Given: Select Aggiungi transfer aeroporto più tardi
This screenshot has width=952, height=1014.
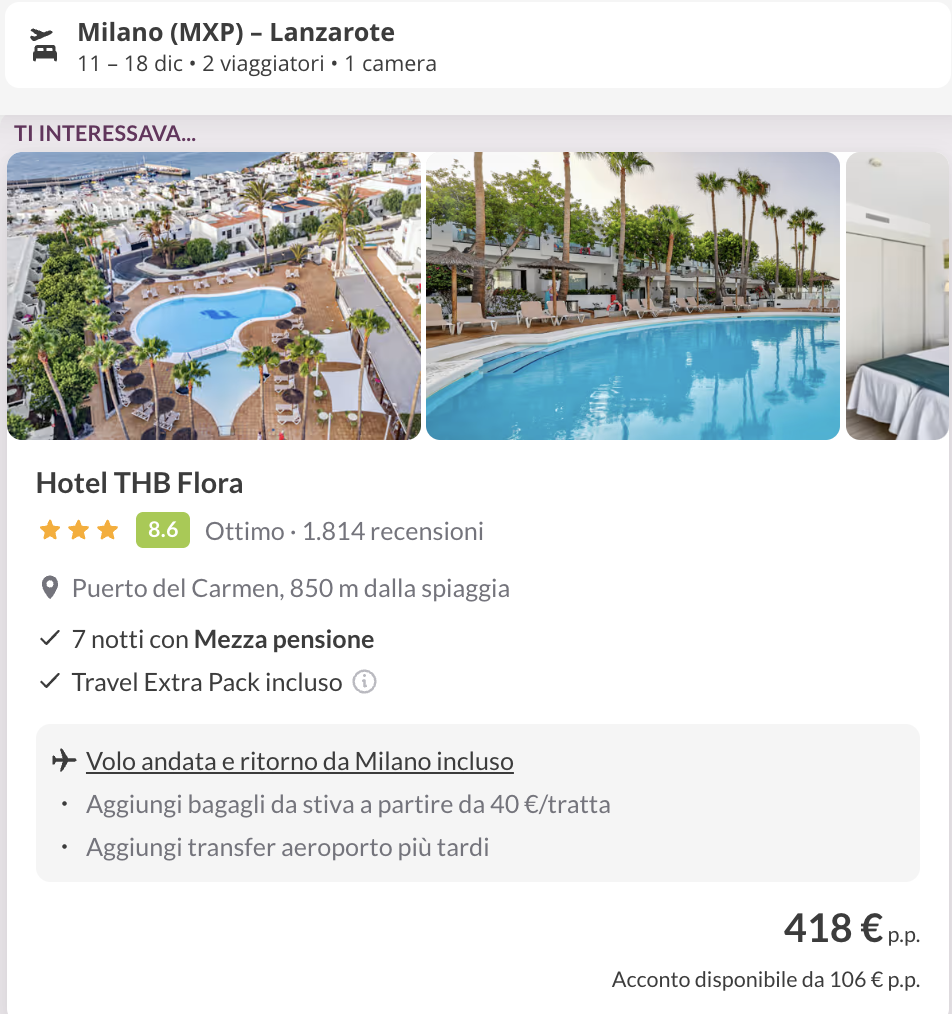Looking at the screenshot, I should [x=286, y=847].
